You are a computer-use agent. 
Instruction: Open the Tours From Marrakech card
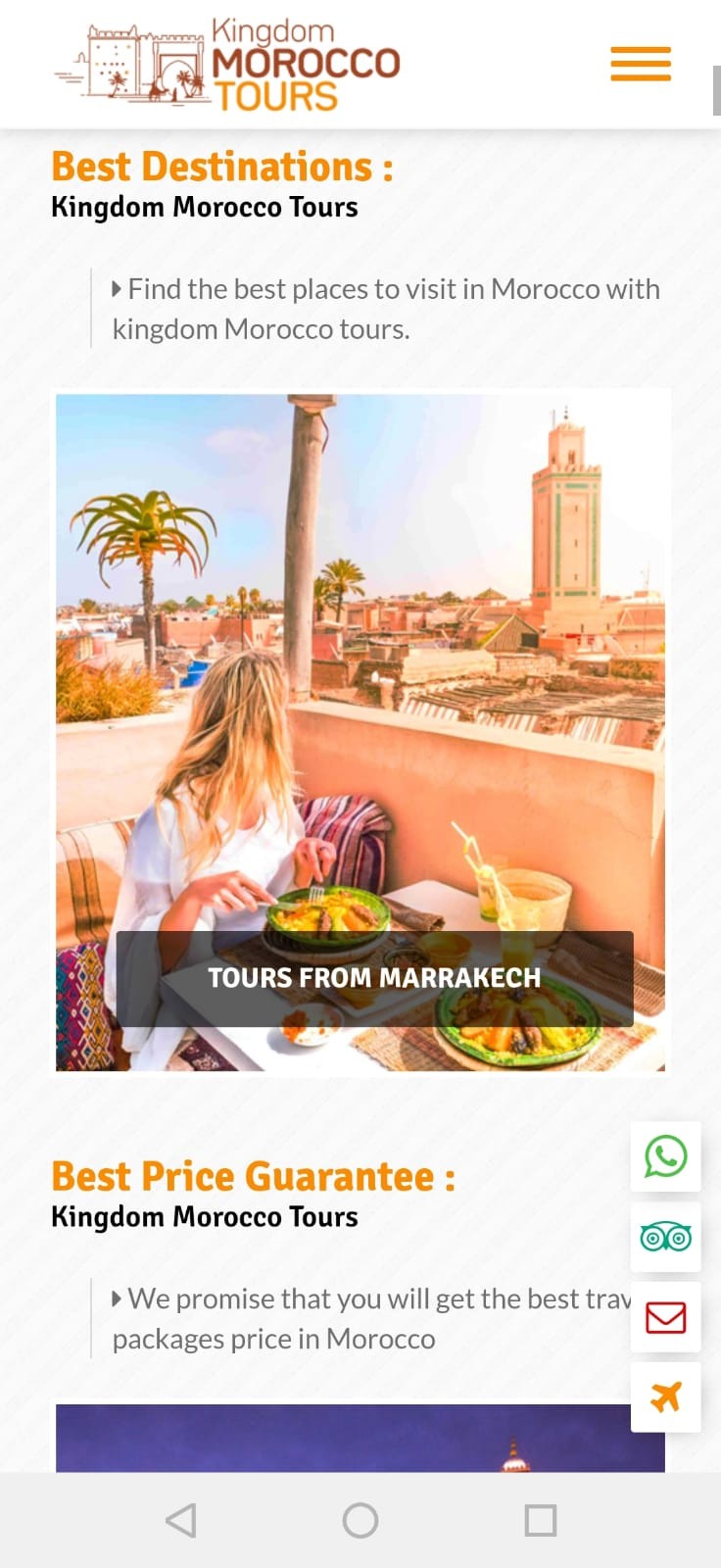coord(374,977)
